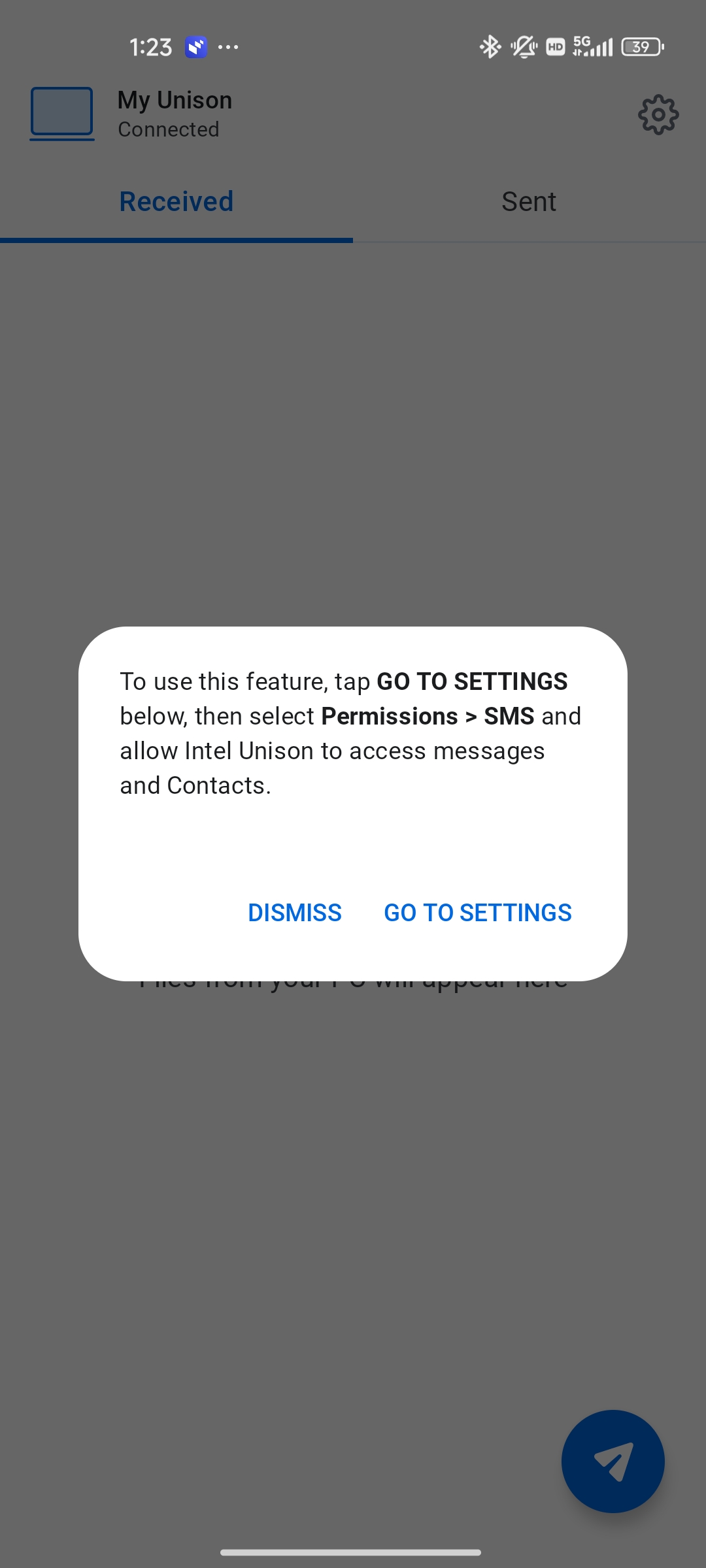Select the Received tab

(176, 201)
